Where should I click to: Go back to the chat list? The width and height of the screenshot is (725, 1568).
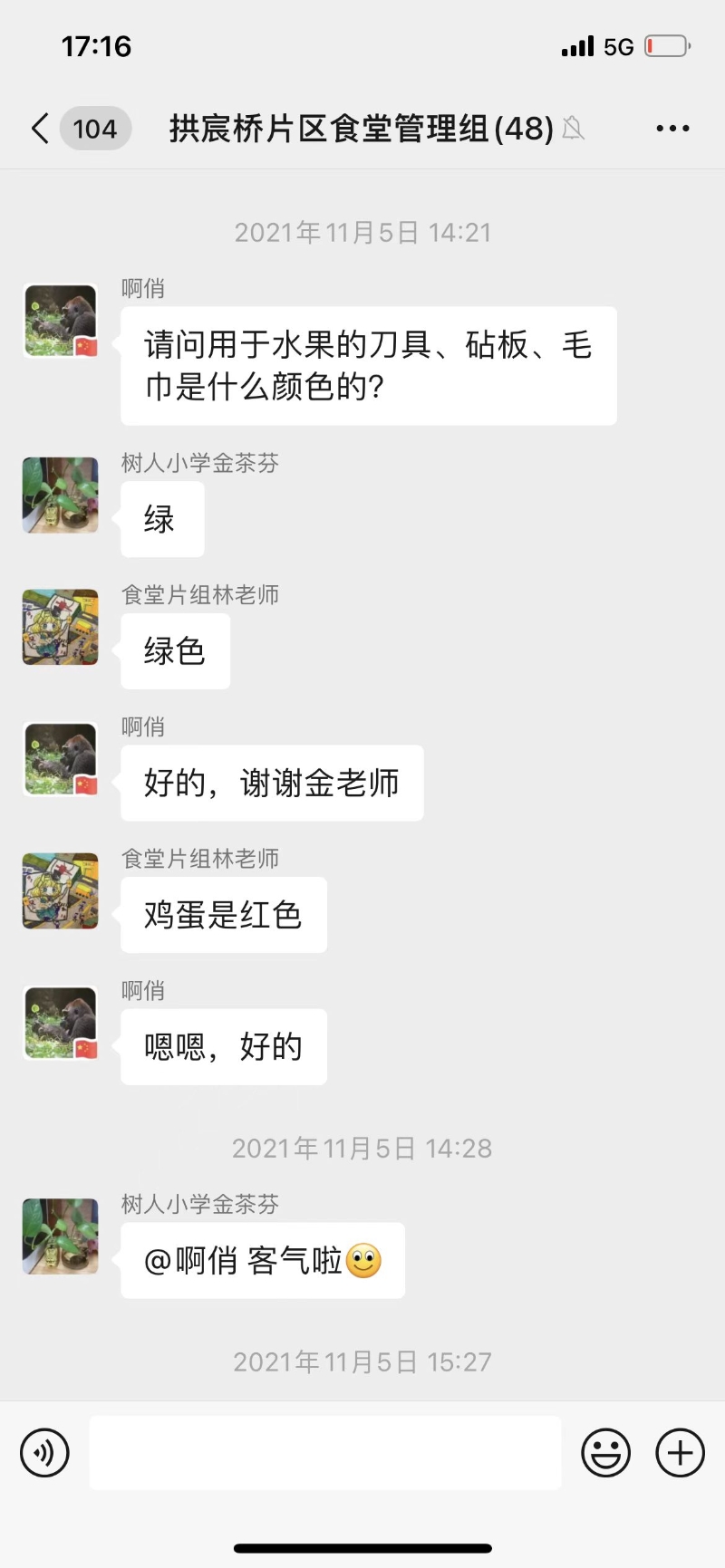[41, 129]
